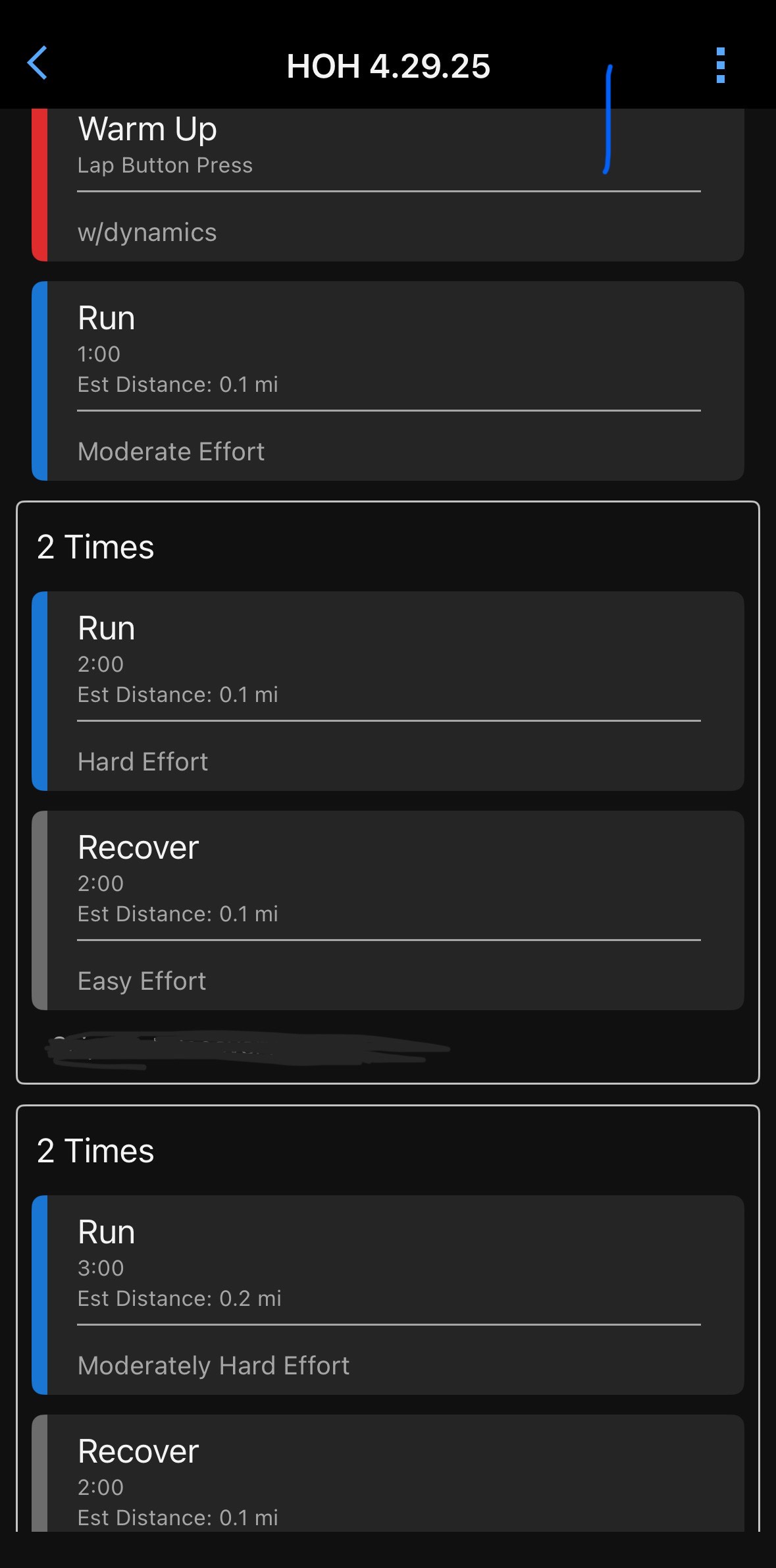776x1568 pixels.
Task: Open the three-dot overflow menu
Action: coord(720,65)
